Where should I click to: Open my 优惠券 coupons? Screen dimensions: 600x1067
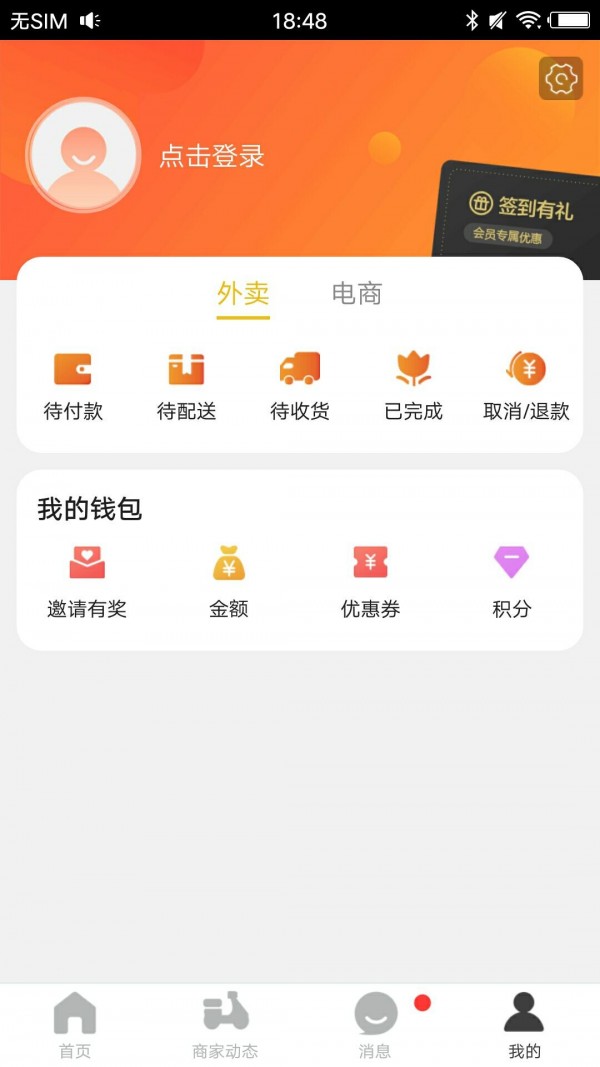pos(370,582)
